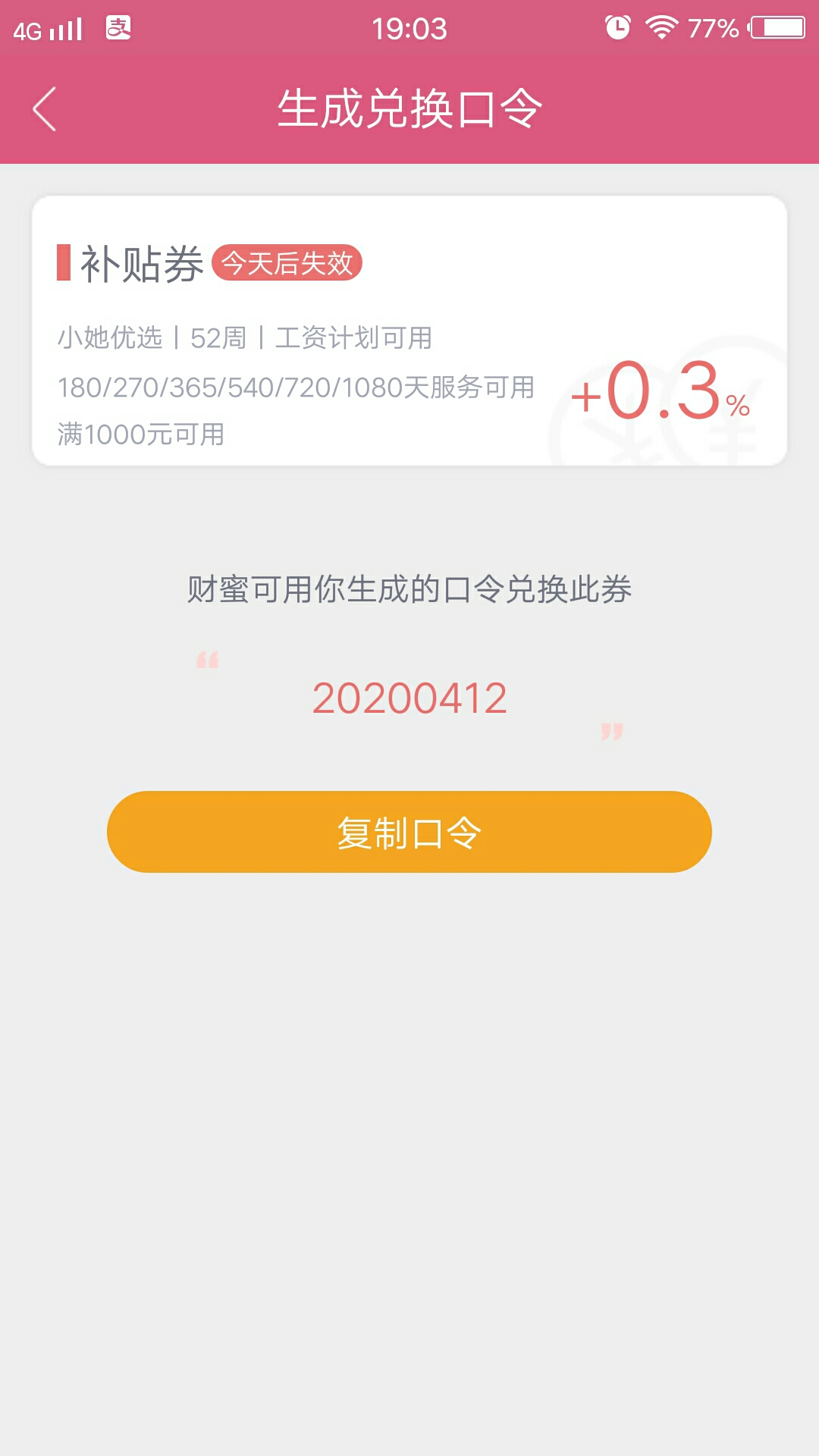Tap the 复制口令 button
Screen dimensions: 819x1456
pyautogui.click(x=409, y=832)
